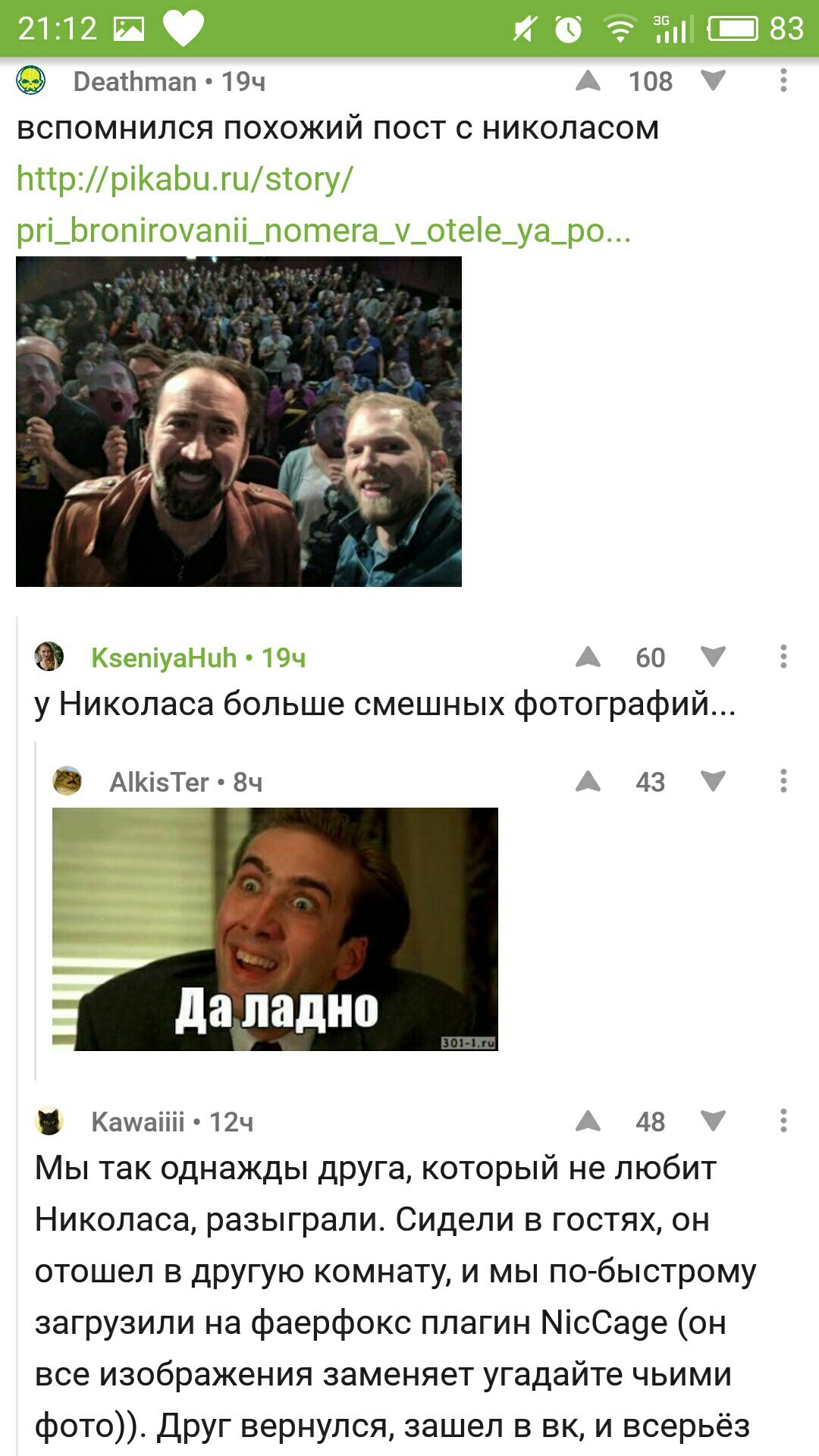Open three-dot menu on Kawaiiii's comment
This screenshot has height=1456, width=819.
[x=783, y=1122]
